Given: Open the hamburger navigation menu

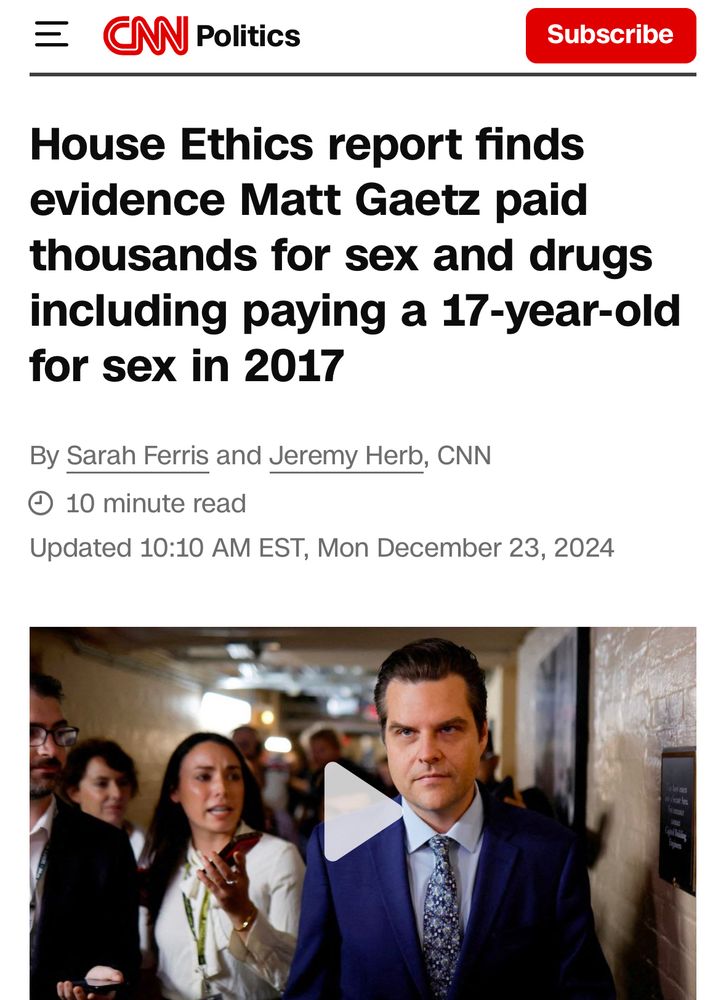Looking at the screenshot, I should tap(51, 35).
